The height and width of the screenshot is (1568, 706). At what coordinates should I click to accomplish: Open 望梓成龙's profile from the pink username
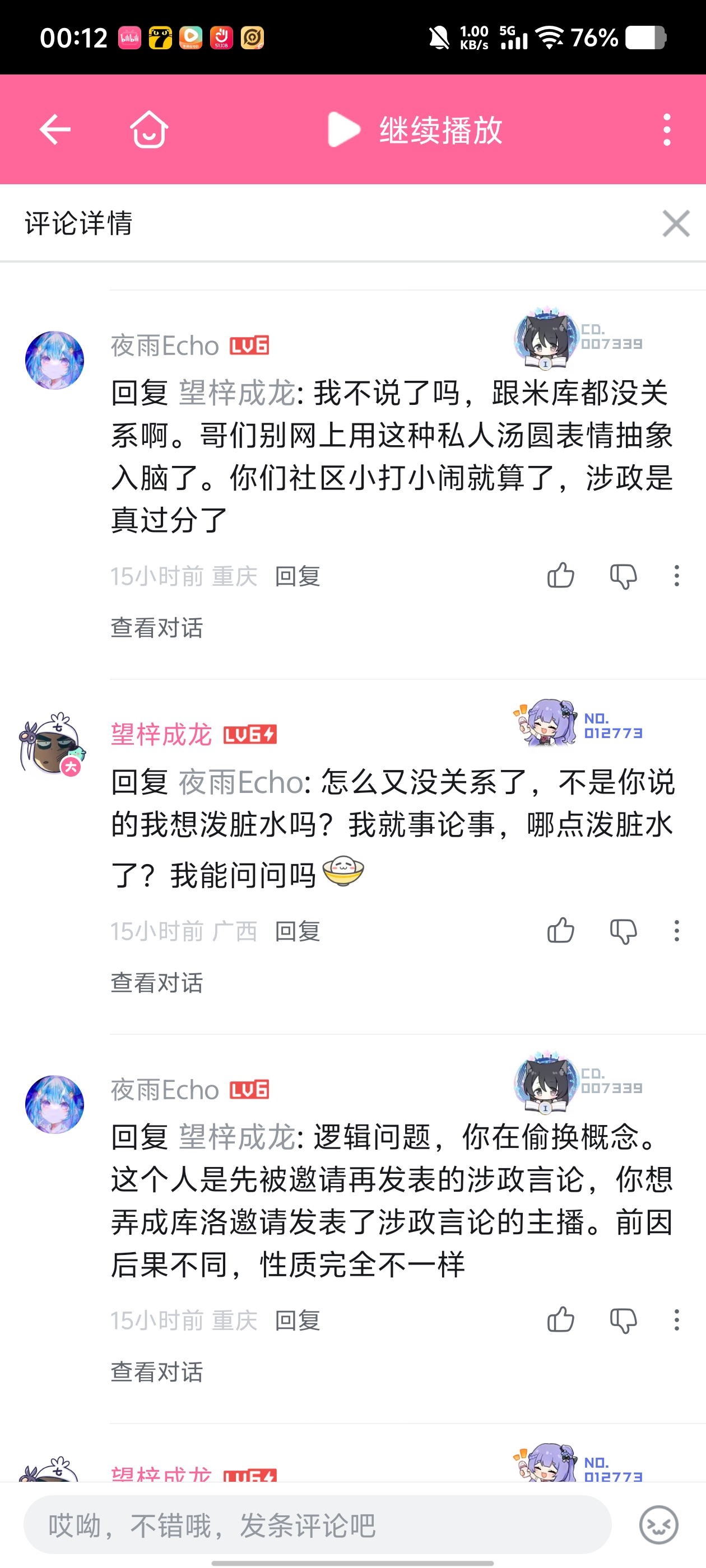(161, 735)
